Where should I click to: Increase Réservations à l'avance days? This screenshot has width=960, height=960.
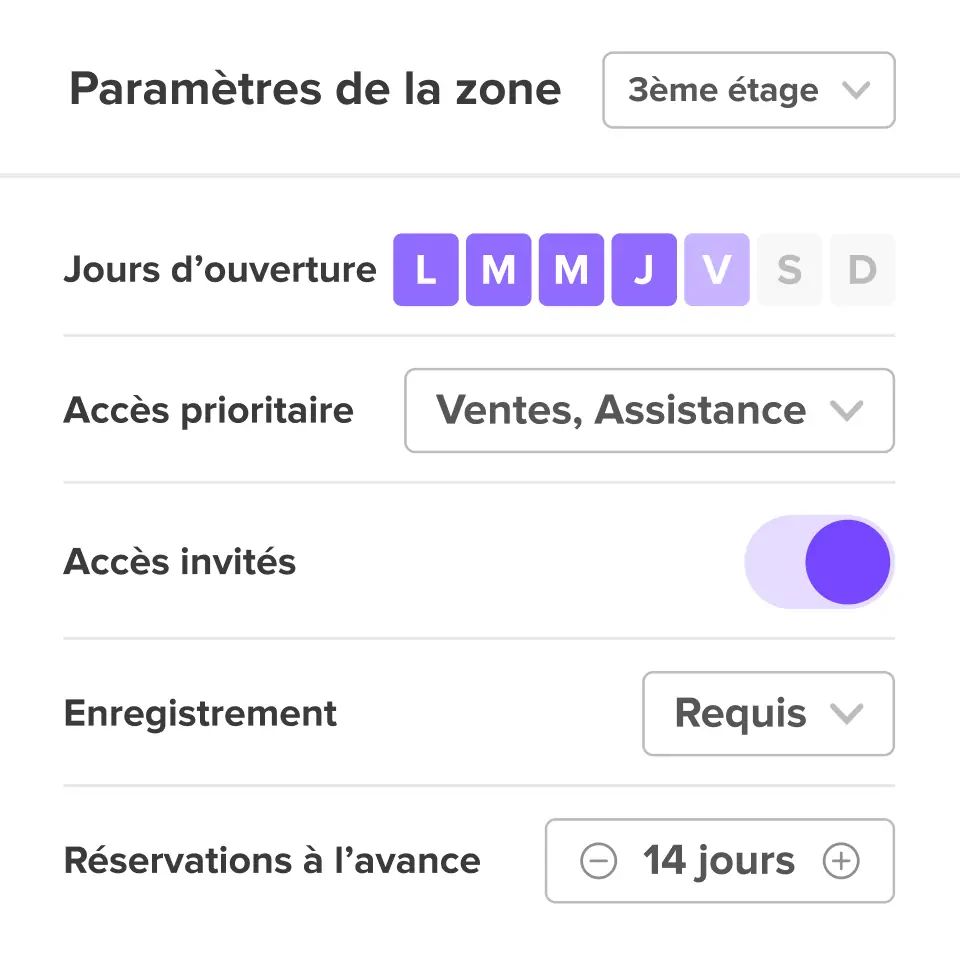pyautogui.click(x=841, y=861)
